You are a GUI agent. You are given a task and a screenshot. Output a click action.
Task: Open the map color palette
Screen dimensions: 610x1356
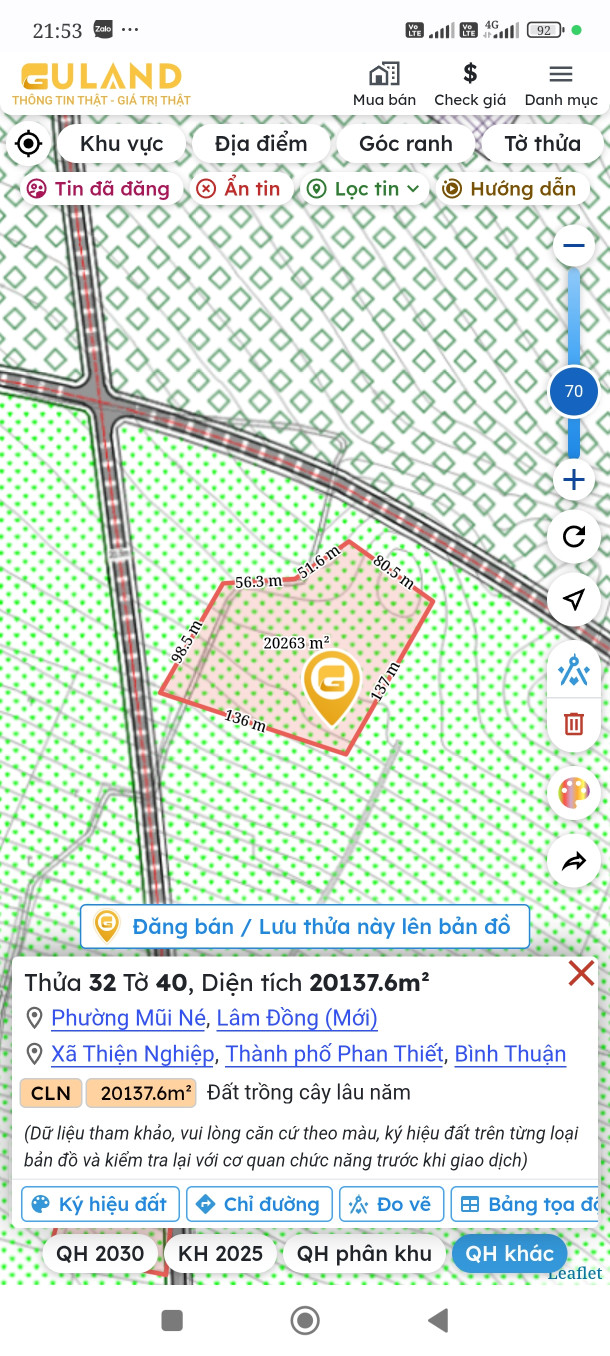click(574, 793)
